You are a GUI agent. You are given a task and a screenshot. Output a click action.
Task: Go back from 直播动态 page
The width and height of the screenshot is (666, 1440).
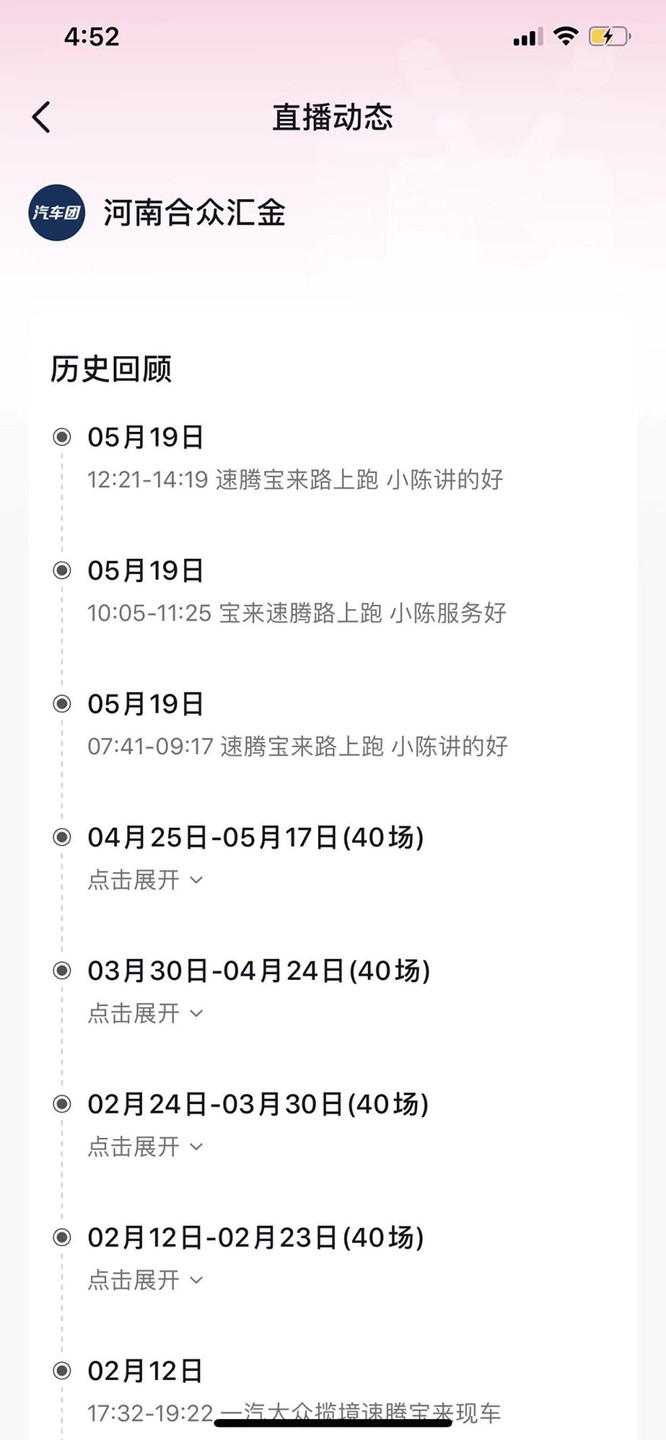[x=41, y=117]
